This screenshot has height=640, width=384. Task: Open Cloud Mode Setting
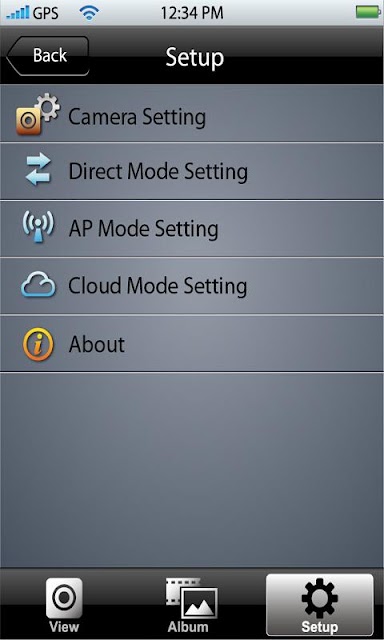tap(192, 286)
